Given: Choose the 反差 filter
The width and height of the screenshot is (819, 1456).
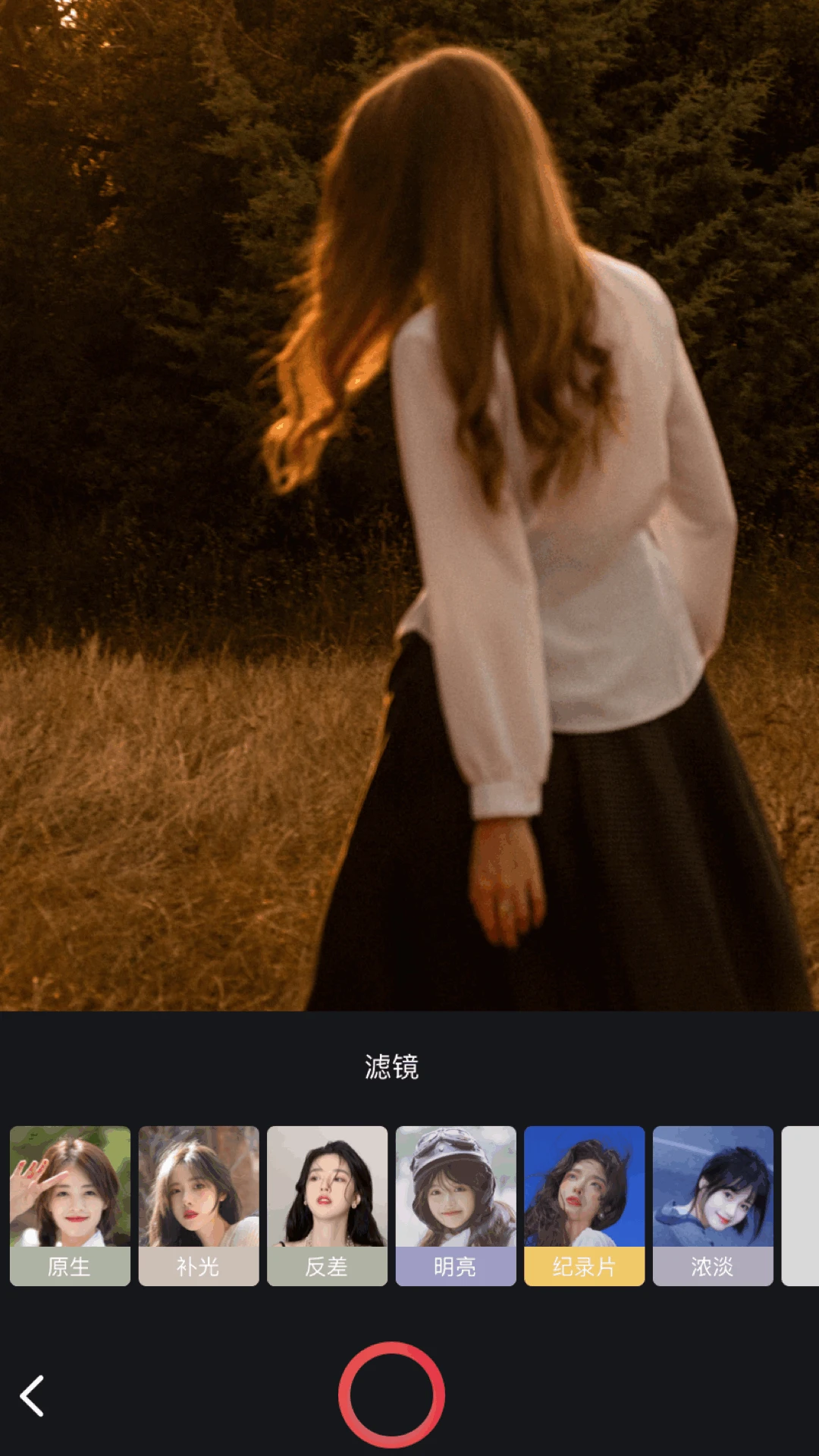Looking at the screenshot, I should [327, 1206].
